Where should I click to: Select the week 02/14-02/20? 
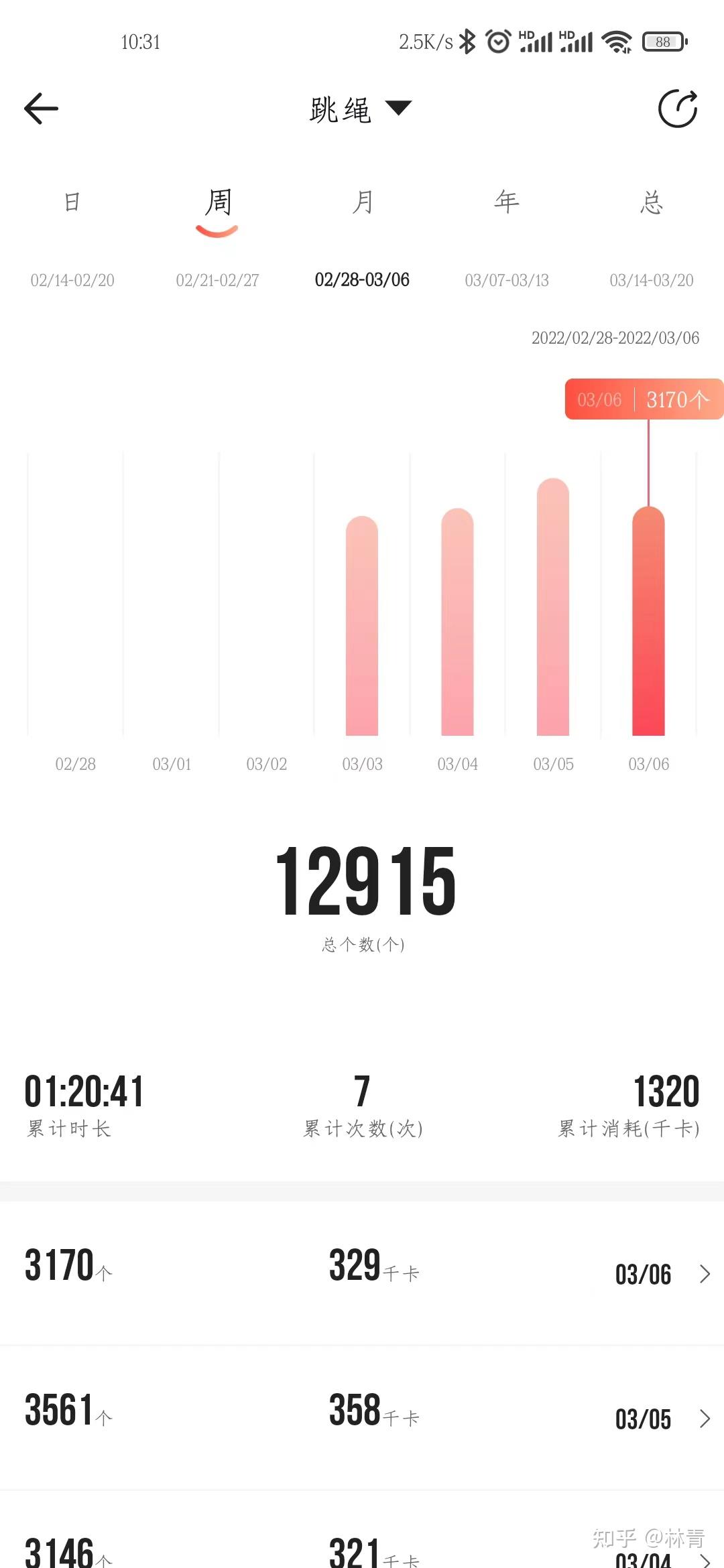point(72,280)
